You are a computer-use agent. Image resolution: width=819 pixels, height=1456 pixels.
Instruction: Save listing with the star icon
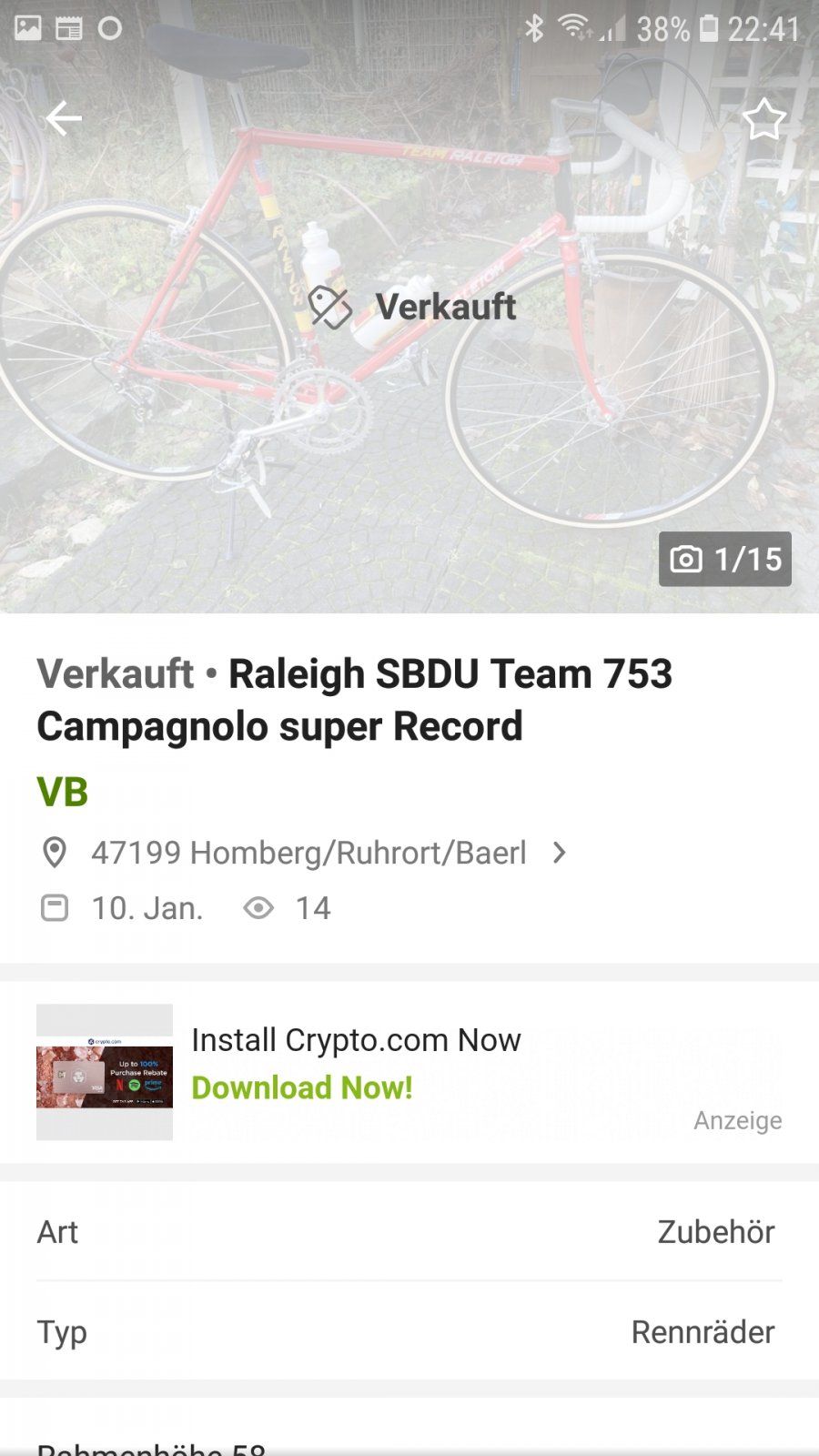click(x=763, y=120)
